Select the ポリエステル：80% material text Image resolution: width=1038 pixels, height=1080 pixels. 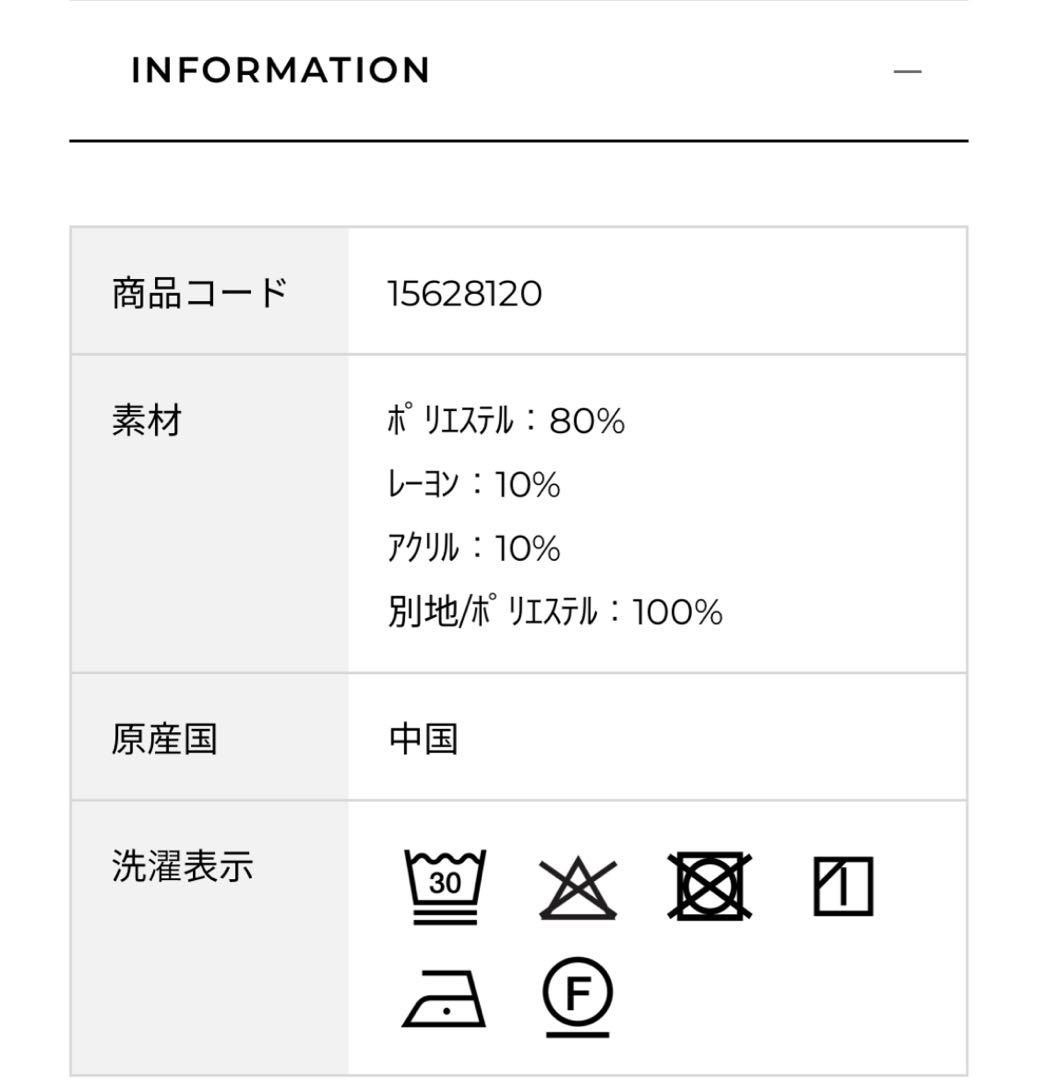(505, 420)
